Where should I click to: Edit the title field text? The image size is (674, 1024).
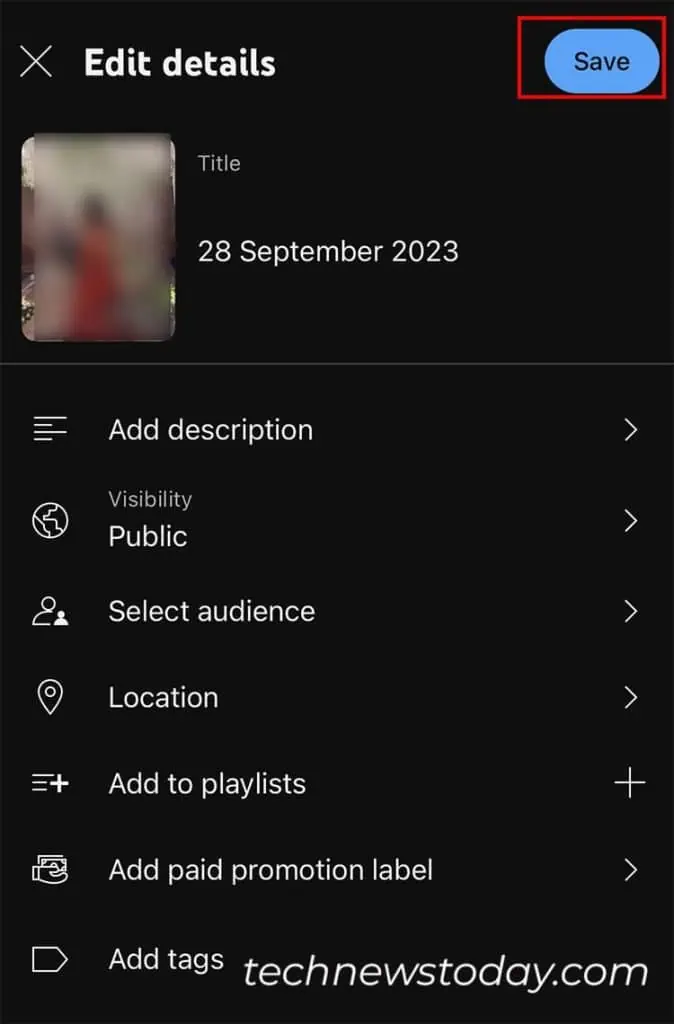click(x=328, y=250)
